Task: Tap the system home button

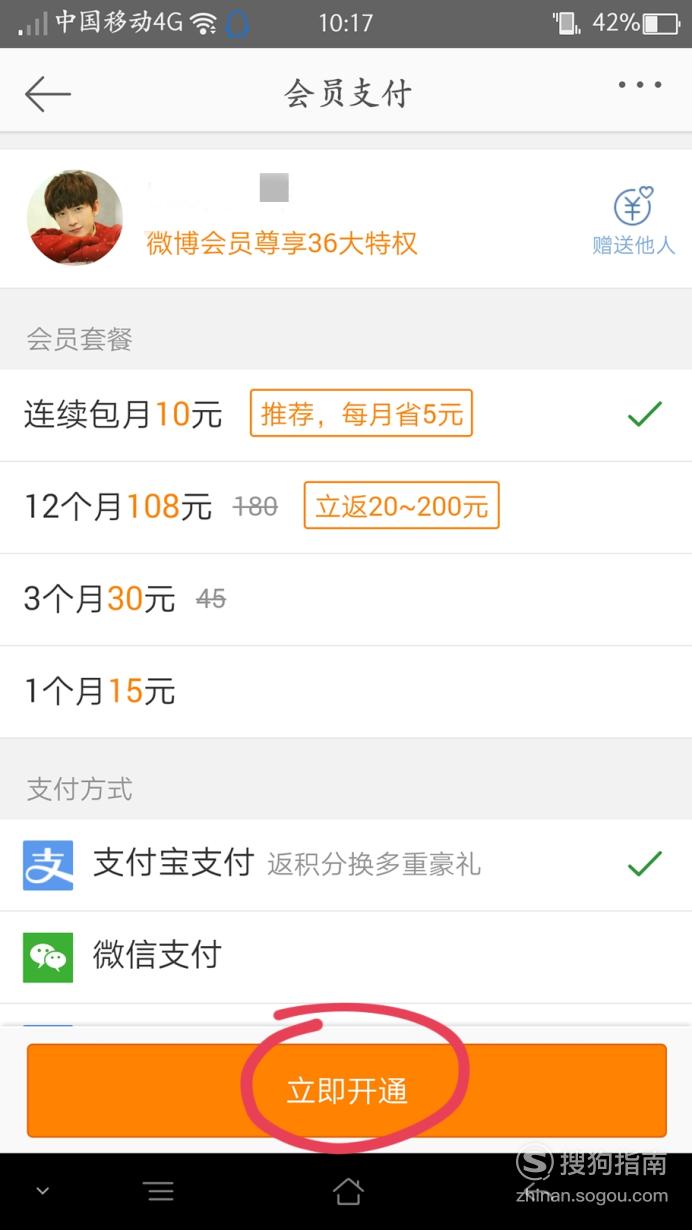Action: (x=347, y=1191)
